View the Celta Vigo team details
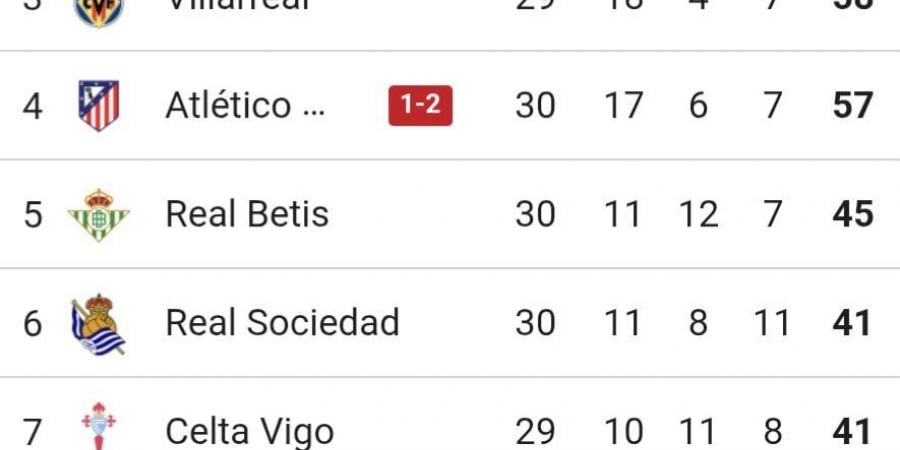Screen dimensions: 900x450 click(x=249, y=431)
